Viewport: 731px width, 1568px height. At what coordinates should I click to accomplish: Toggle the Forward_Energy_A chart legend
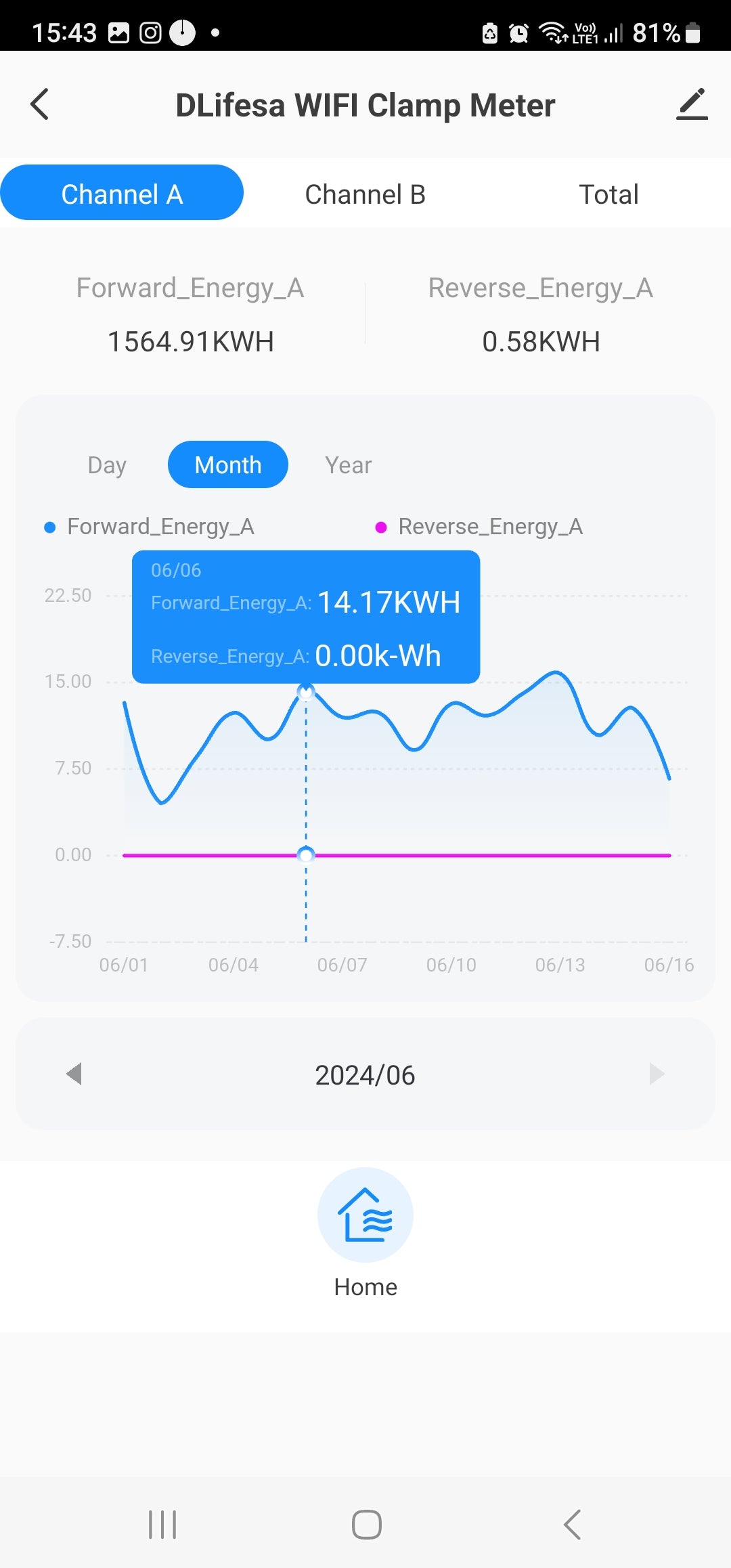point(150,527)
